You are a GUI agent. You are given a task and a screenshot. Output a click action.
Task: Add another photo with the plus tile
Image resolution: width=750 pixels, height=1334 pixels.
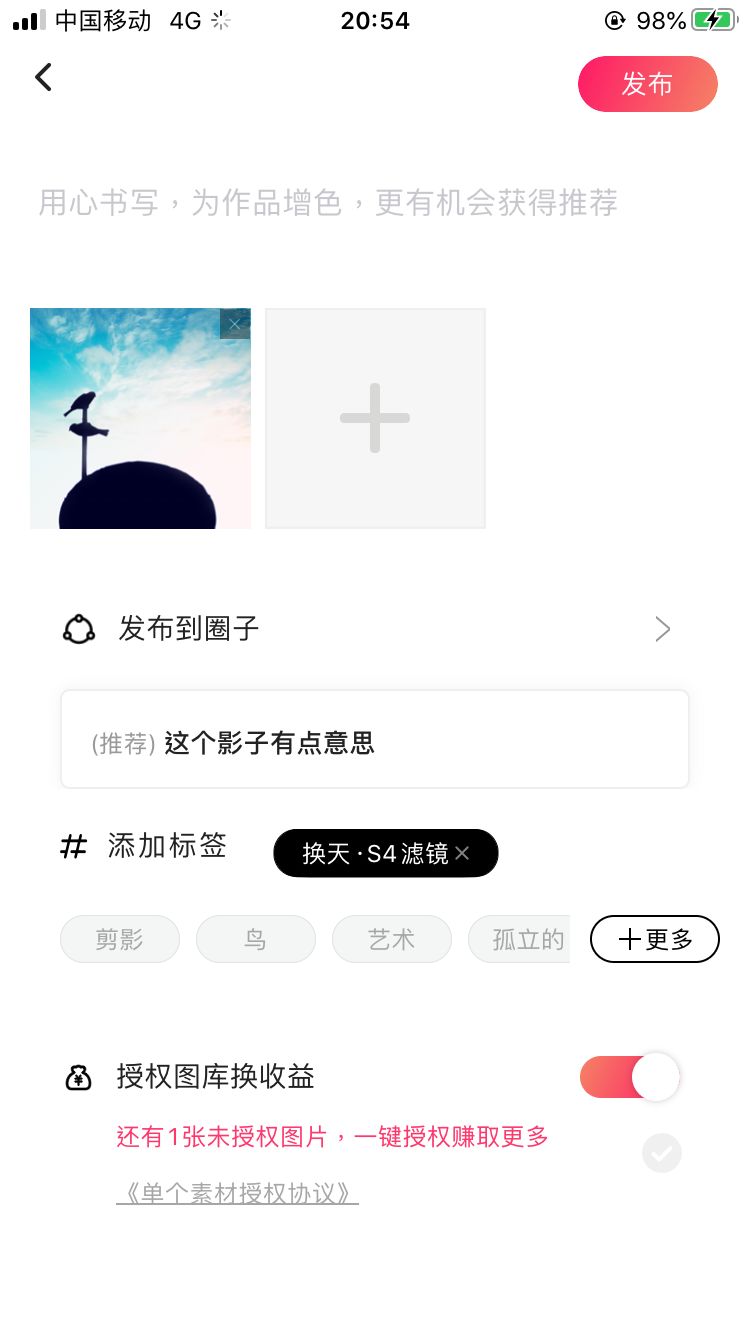pos(375,418)
